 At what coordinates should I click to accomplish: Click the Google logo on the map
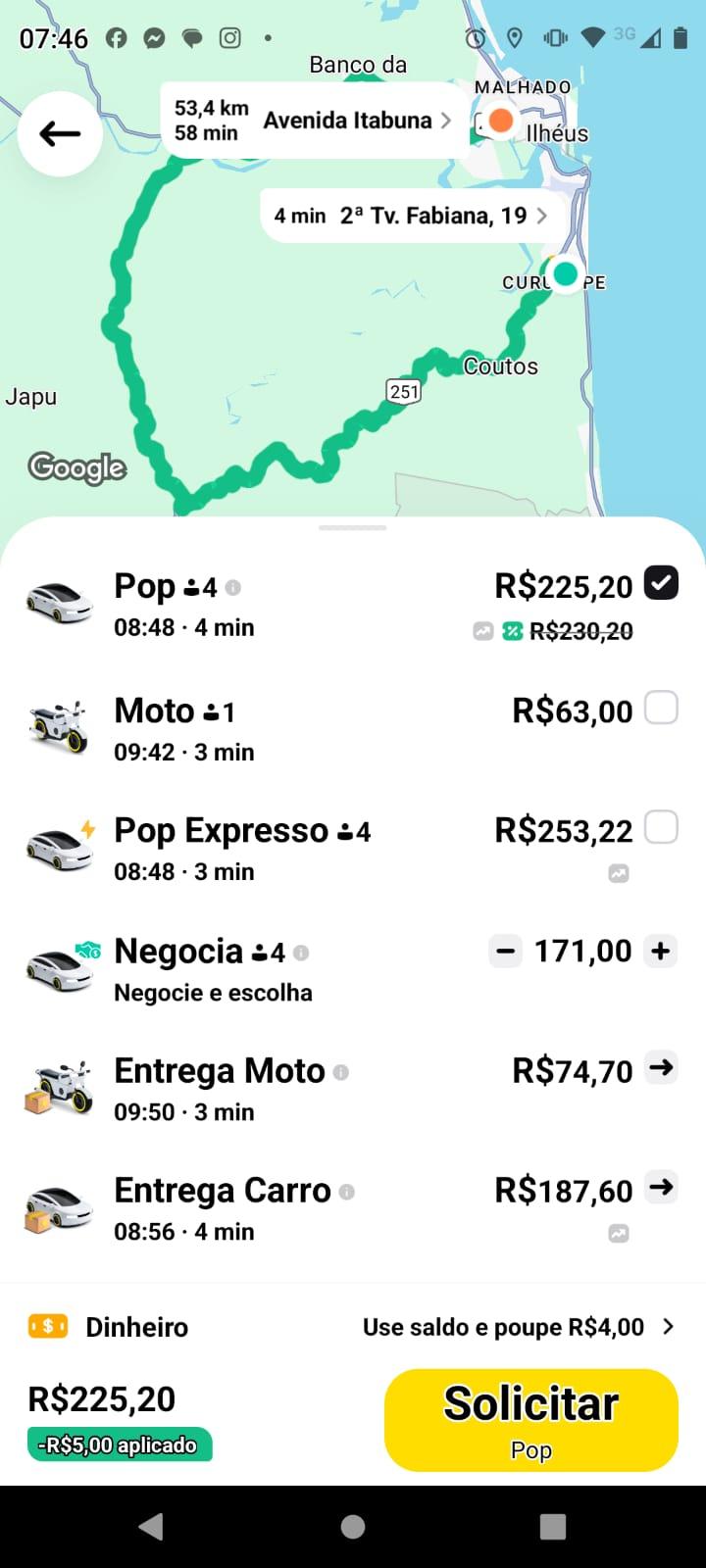tap(76, 468)
